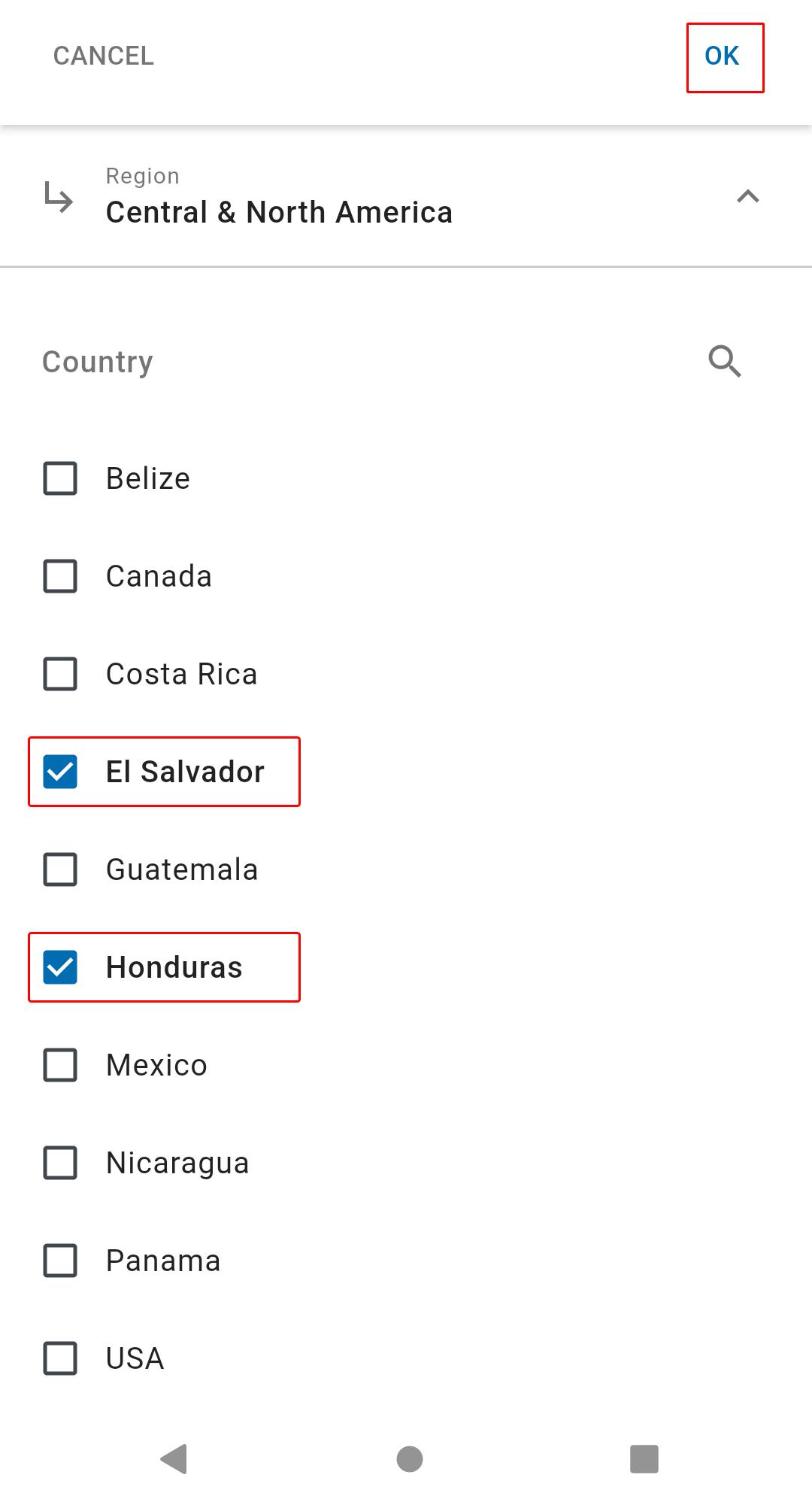Check Canada in the country list
812x1505 pixels.
(x=60, y=576)
